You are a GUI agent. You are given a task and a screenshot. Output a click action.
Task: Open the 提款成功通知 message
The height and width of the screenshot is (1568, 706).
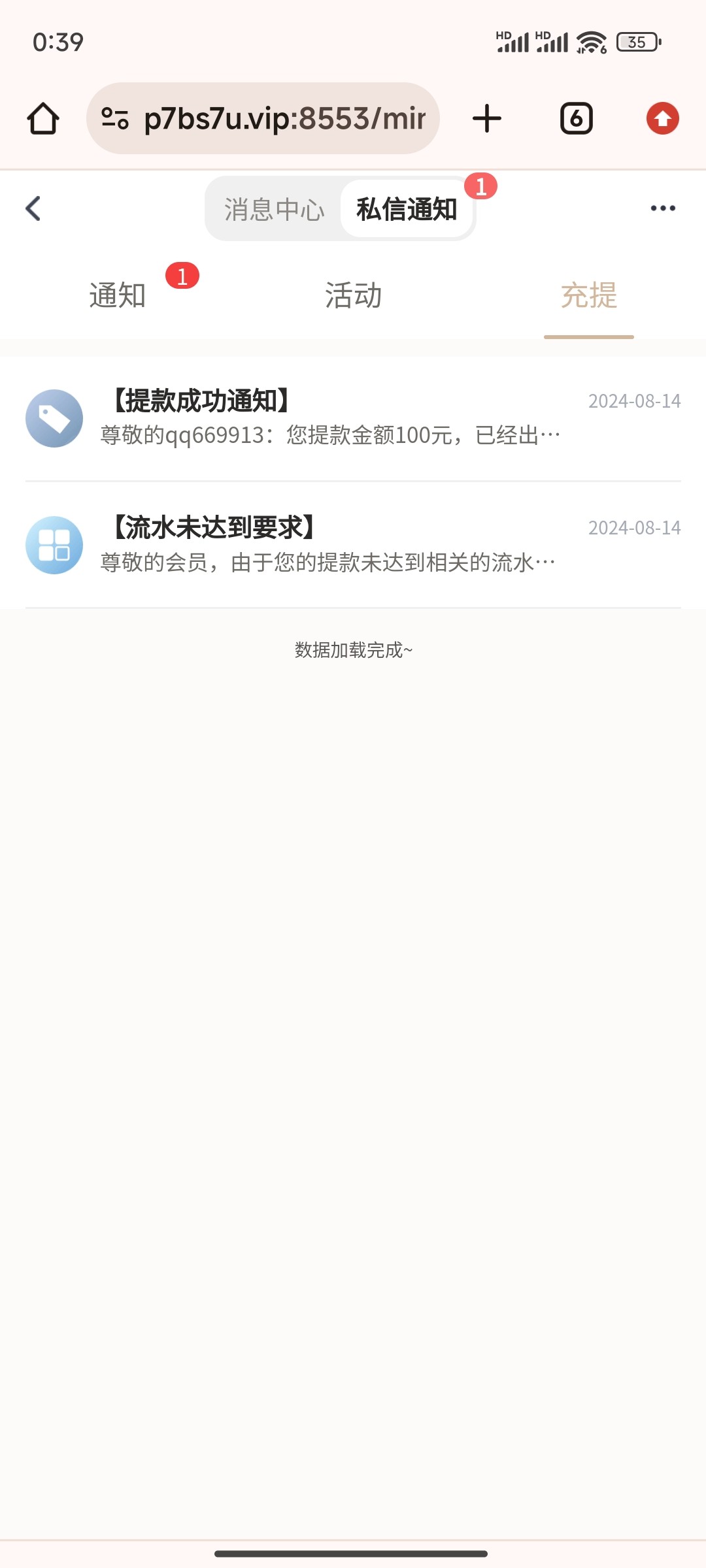coord(353,418)
